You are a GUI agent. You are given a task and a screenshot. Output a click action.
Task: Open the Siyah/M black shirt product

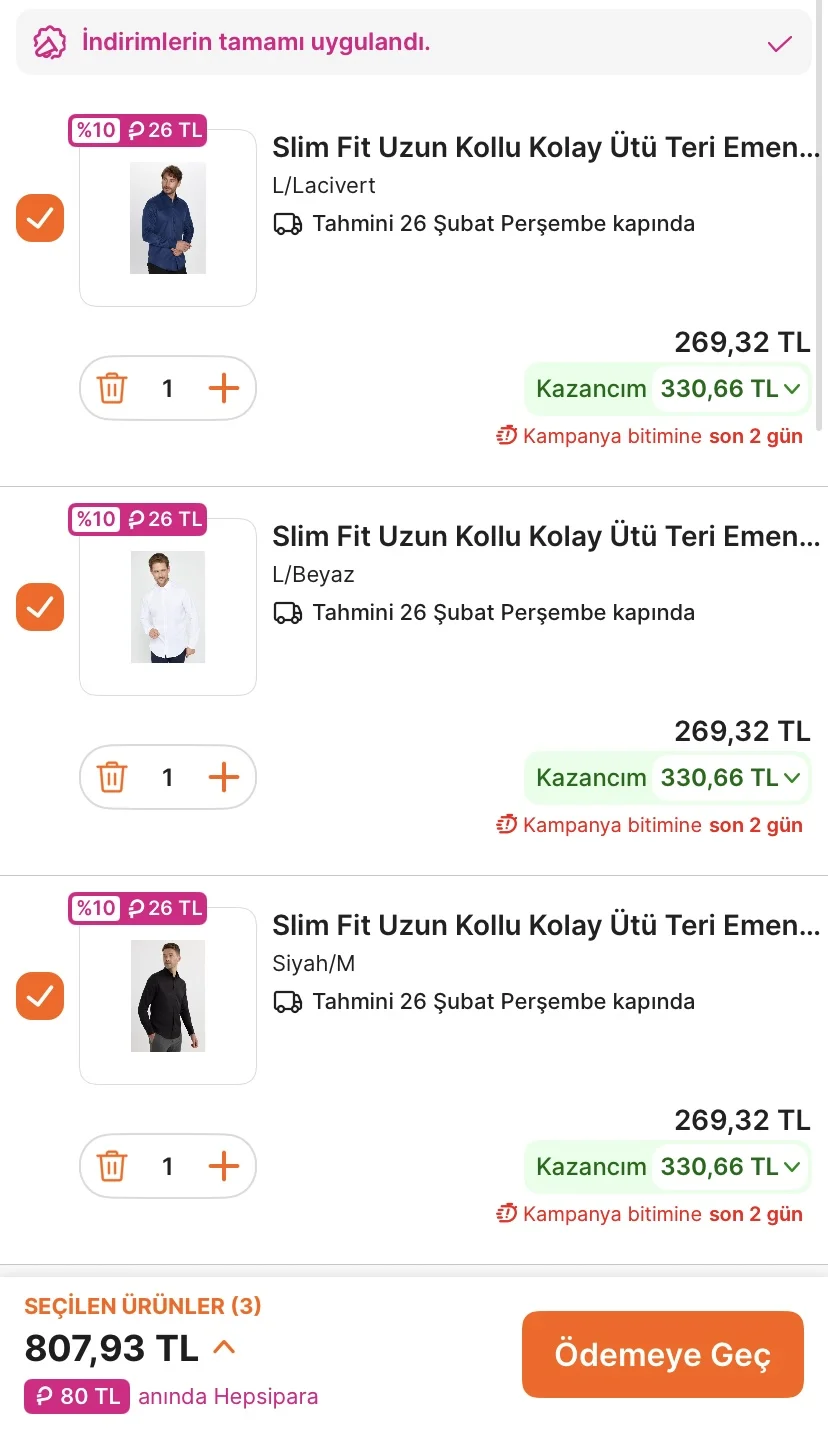pyautogui.click(x=168, y=996)
